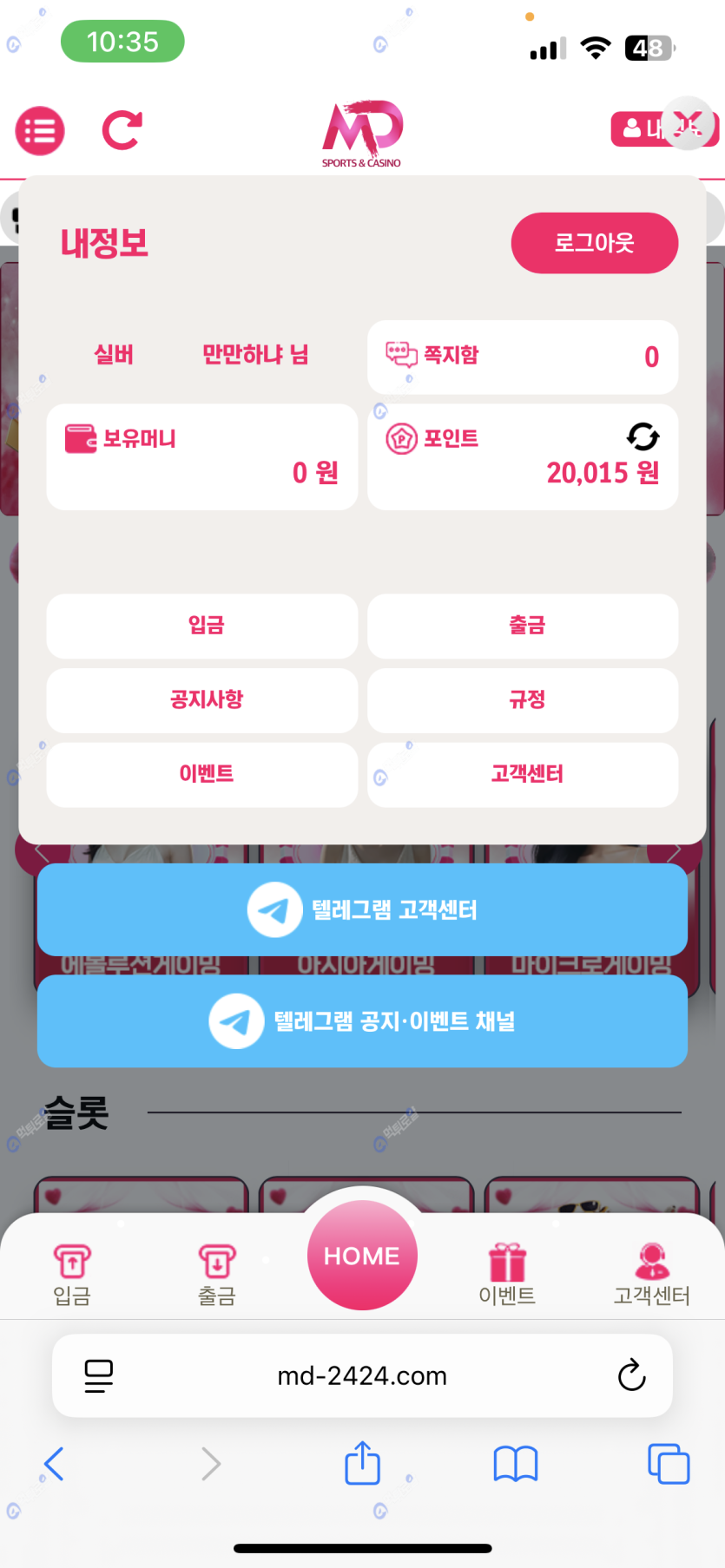Open 고객센터 in the 내정보 panel
Image resolution: width=725 pixels, height=1568 pixels.
523,774
